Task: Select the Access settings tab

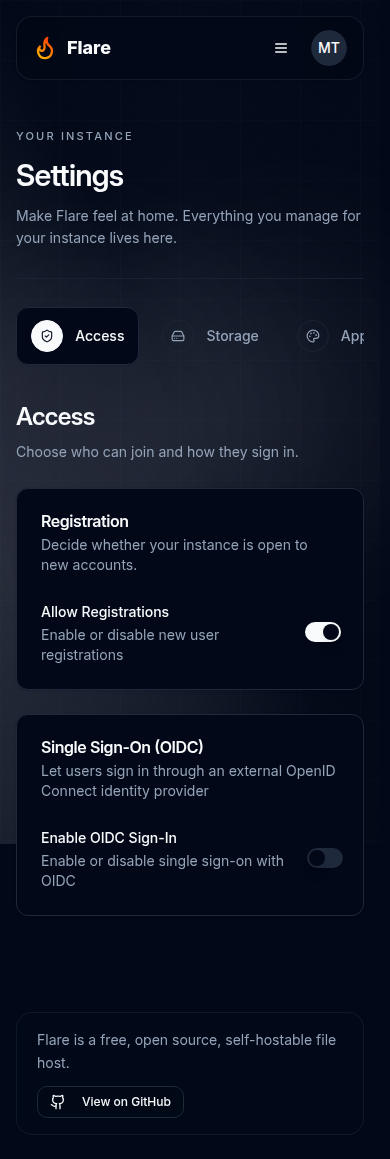Action: coord(78,336)
